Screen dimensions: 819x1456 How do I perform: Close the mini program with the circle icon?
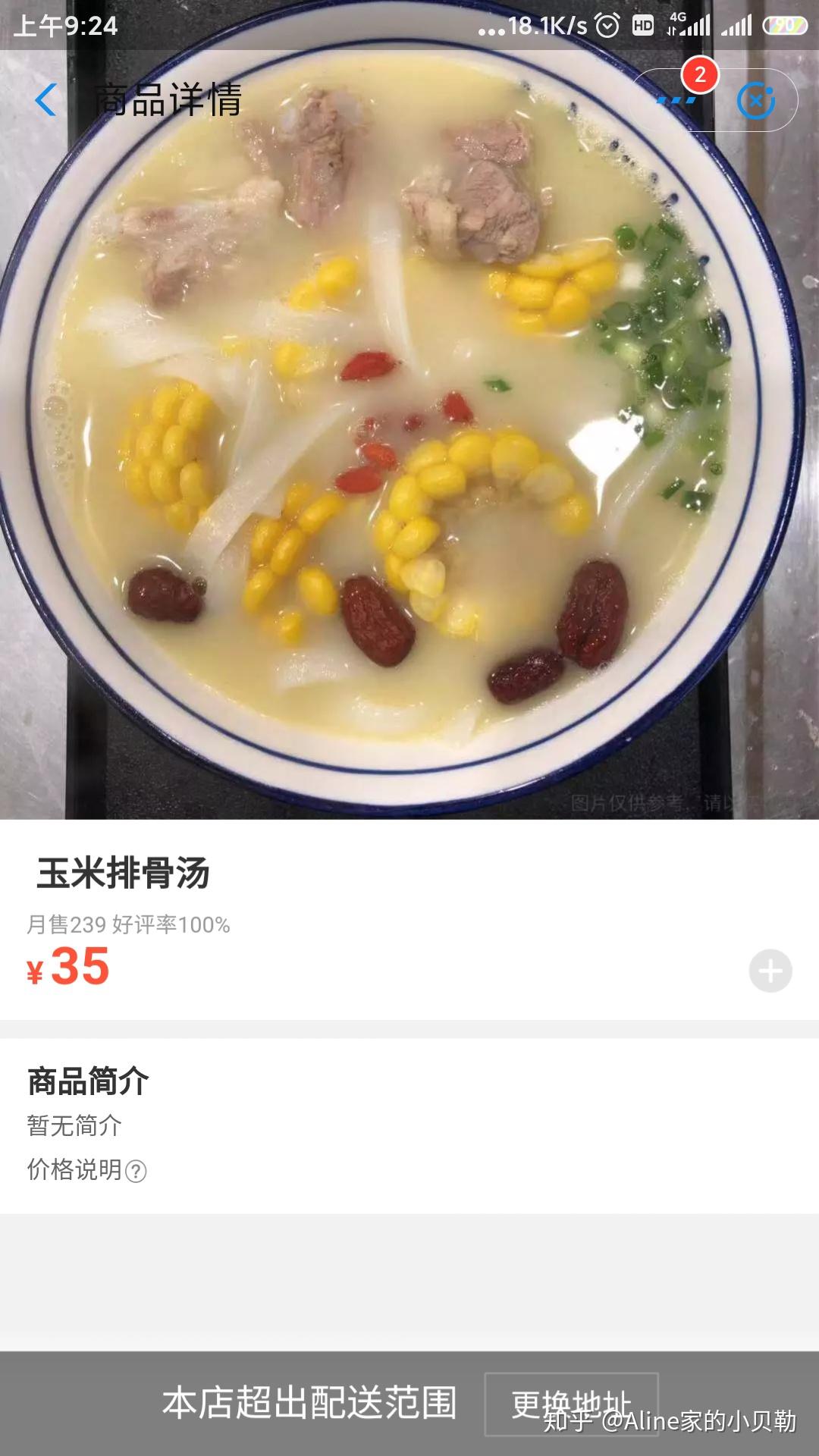pos(756,101)
